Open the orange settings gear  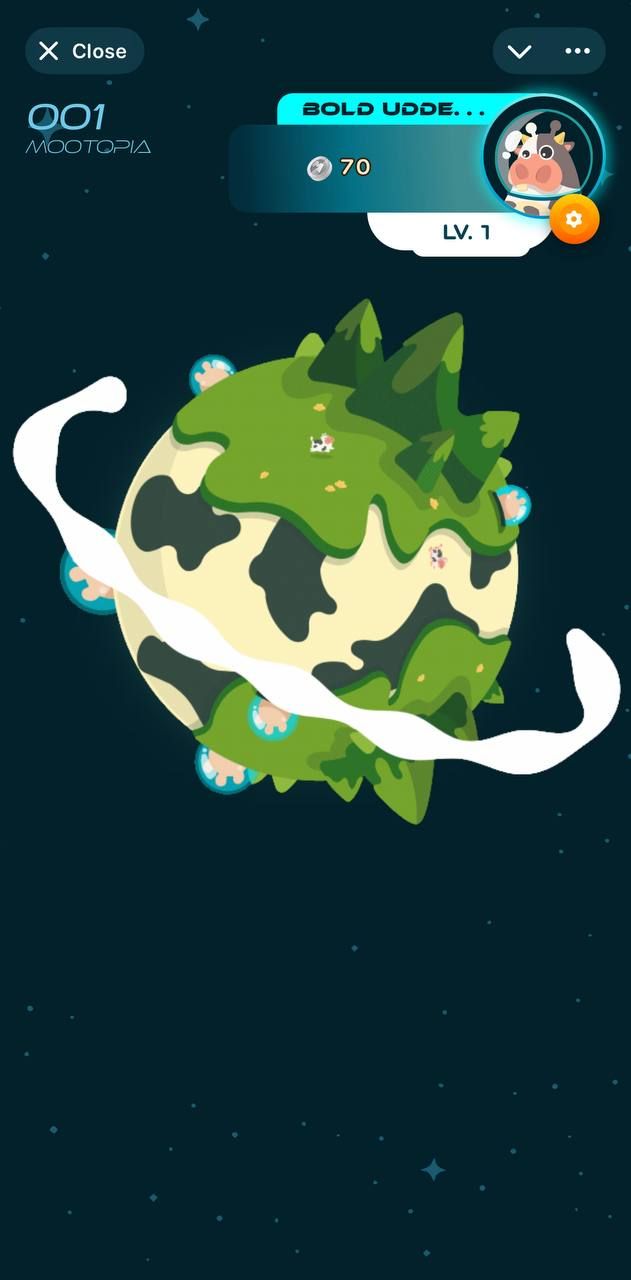pos(574,219)
